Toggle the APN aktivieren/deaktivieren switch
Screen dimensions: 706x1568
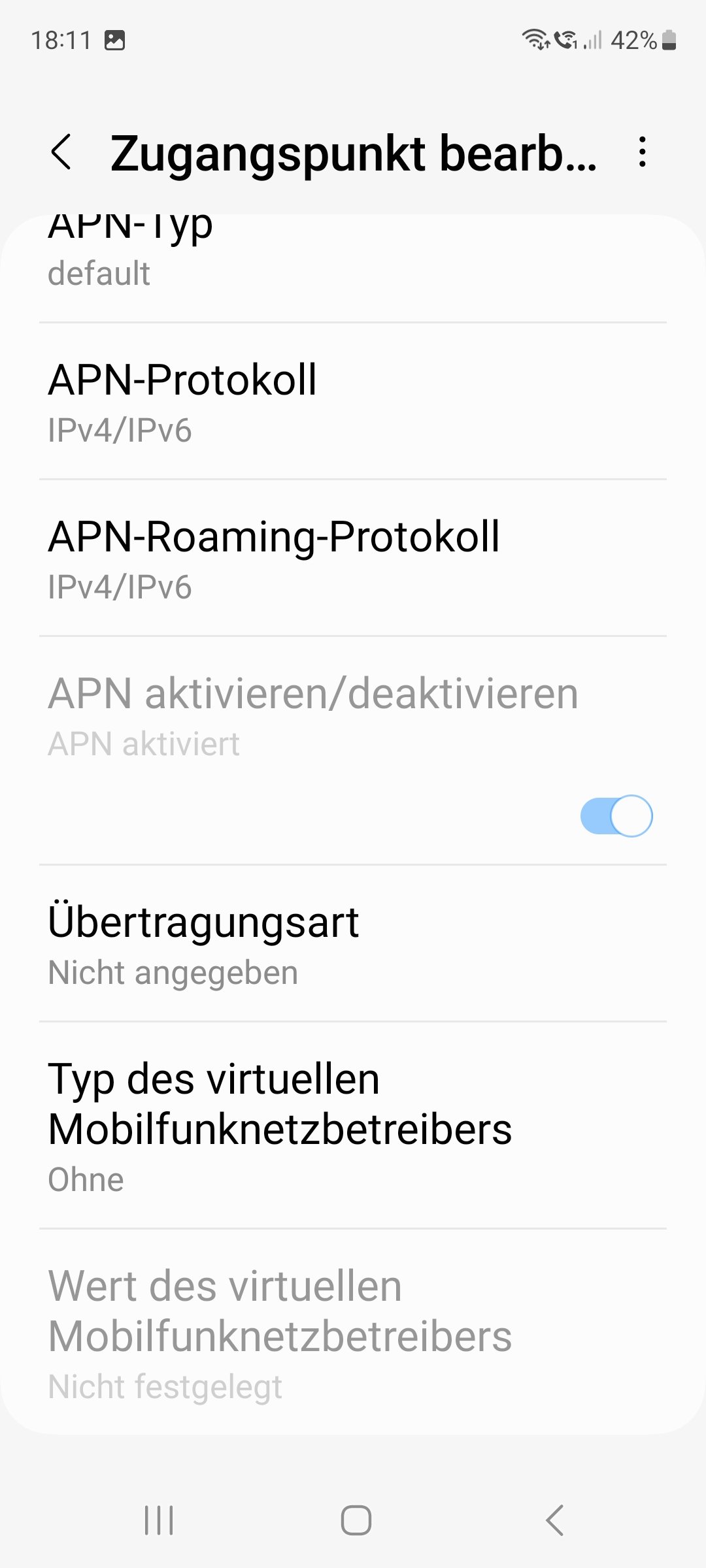click(x=616, y=815)
